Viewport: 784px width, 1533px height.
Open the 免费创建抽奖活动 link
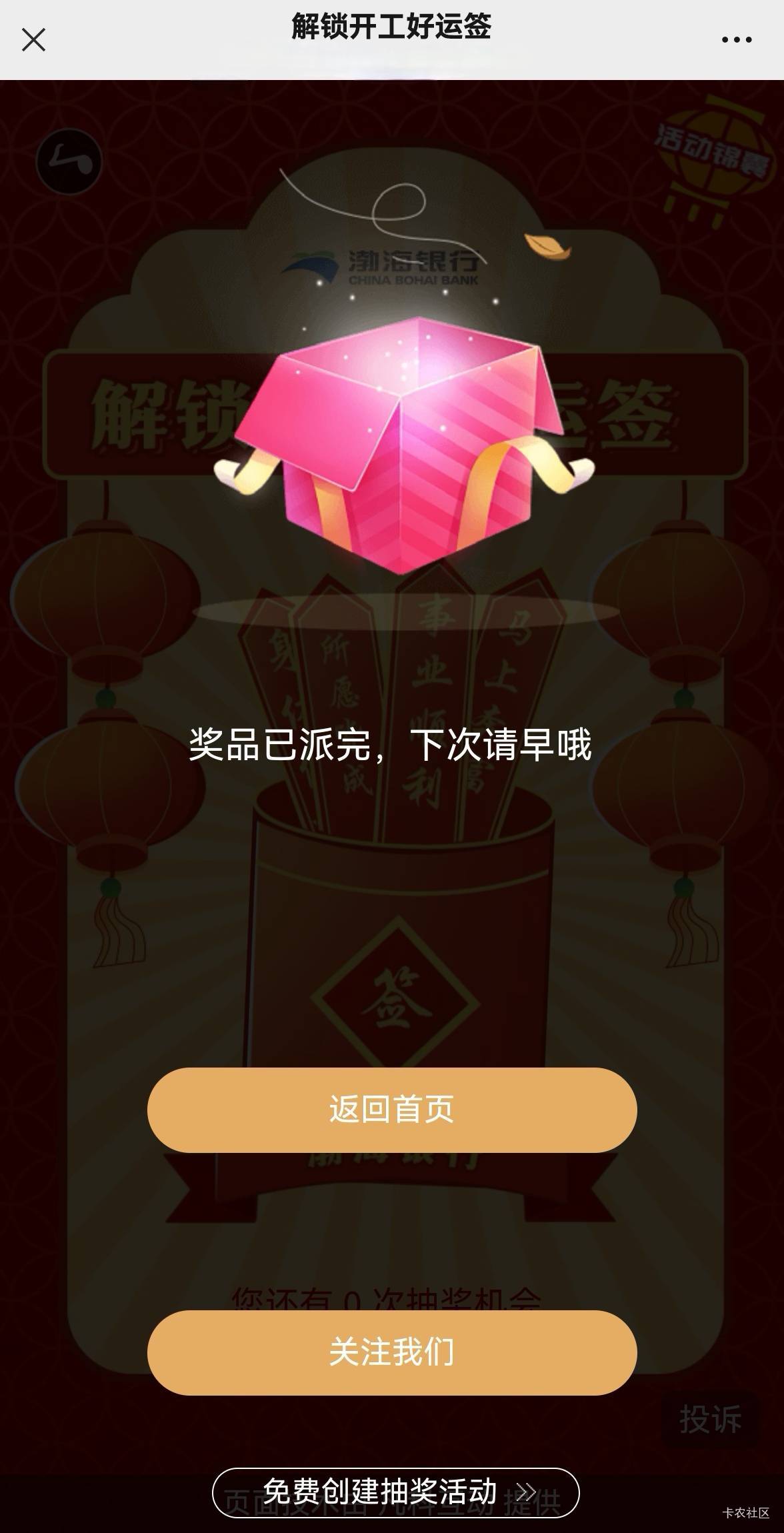coord(395,1492)
